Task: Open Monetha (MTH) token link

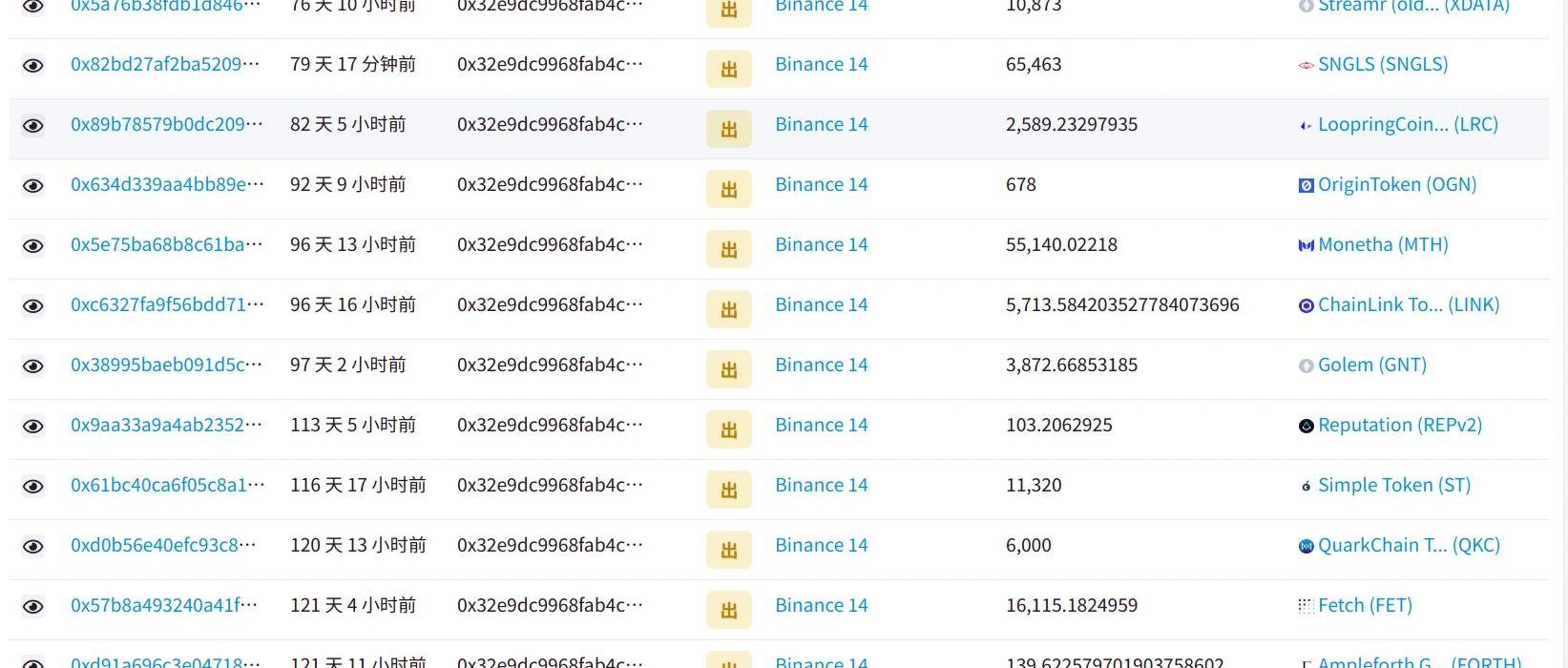Action: pos(1382,244)
